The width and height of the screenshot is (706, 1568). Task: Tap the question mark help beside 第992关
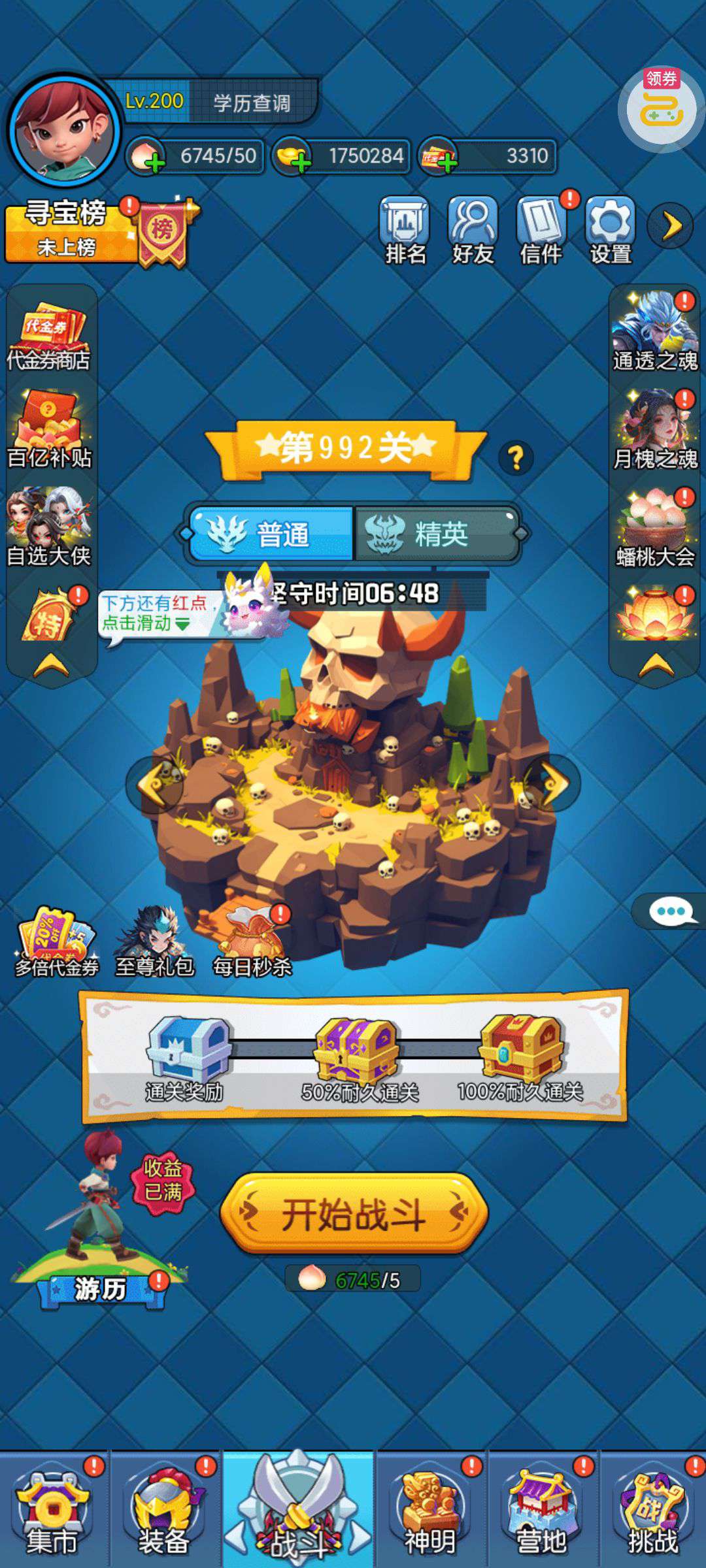(516, 457)
